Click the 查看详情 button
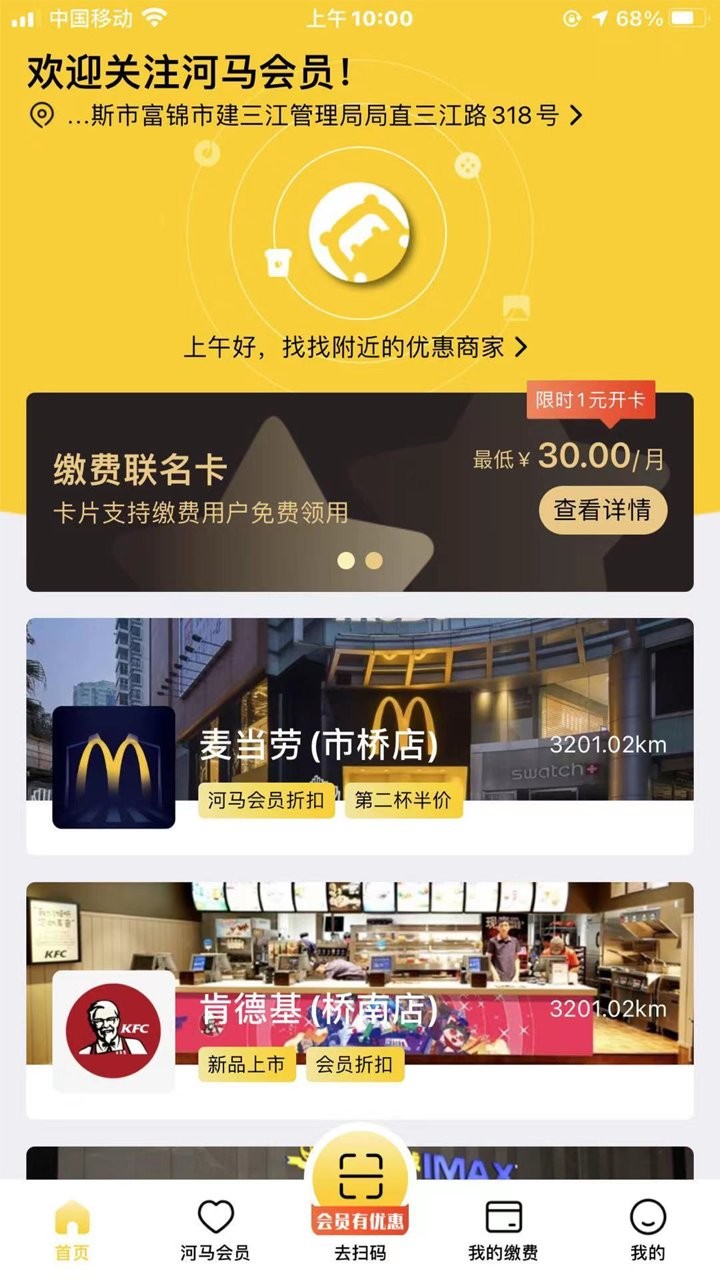720x1280 pixels. [602, 510]
